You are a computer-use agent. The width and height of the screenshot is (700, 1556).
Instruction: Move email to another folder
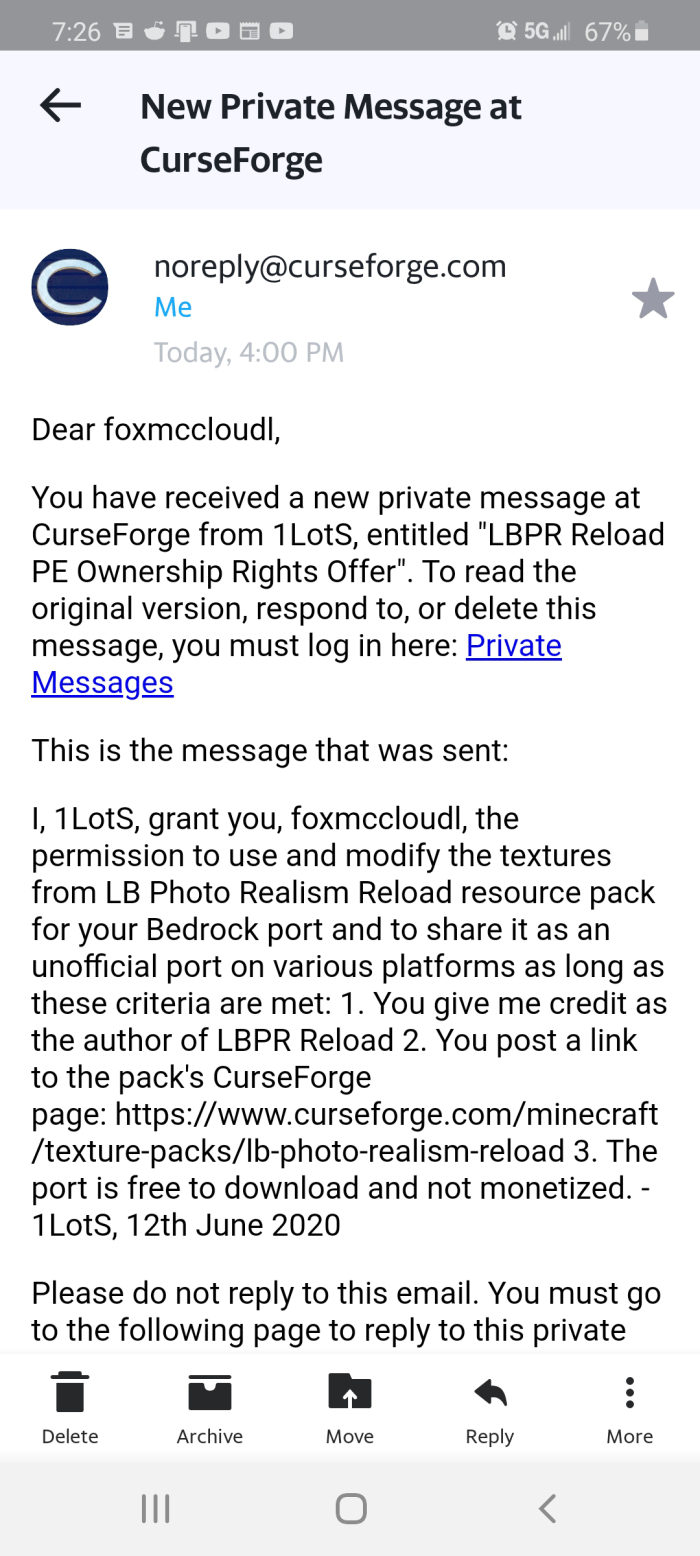click(350, 1408)
